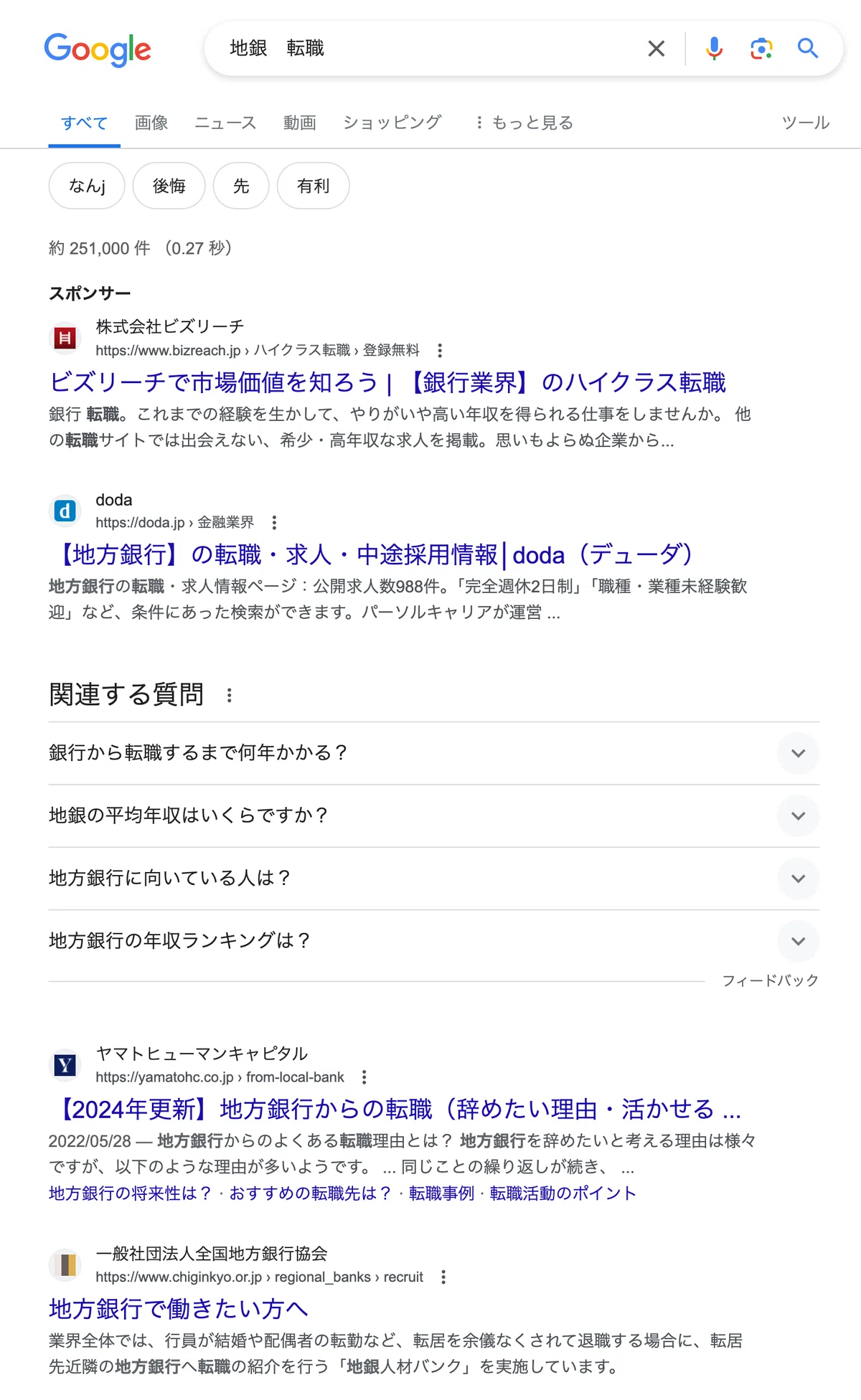Expand 地方銀行の年収ランキングは？
The width and height of the screenshot is (861, 1400).
coord(433,941)
